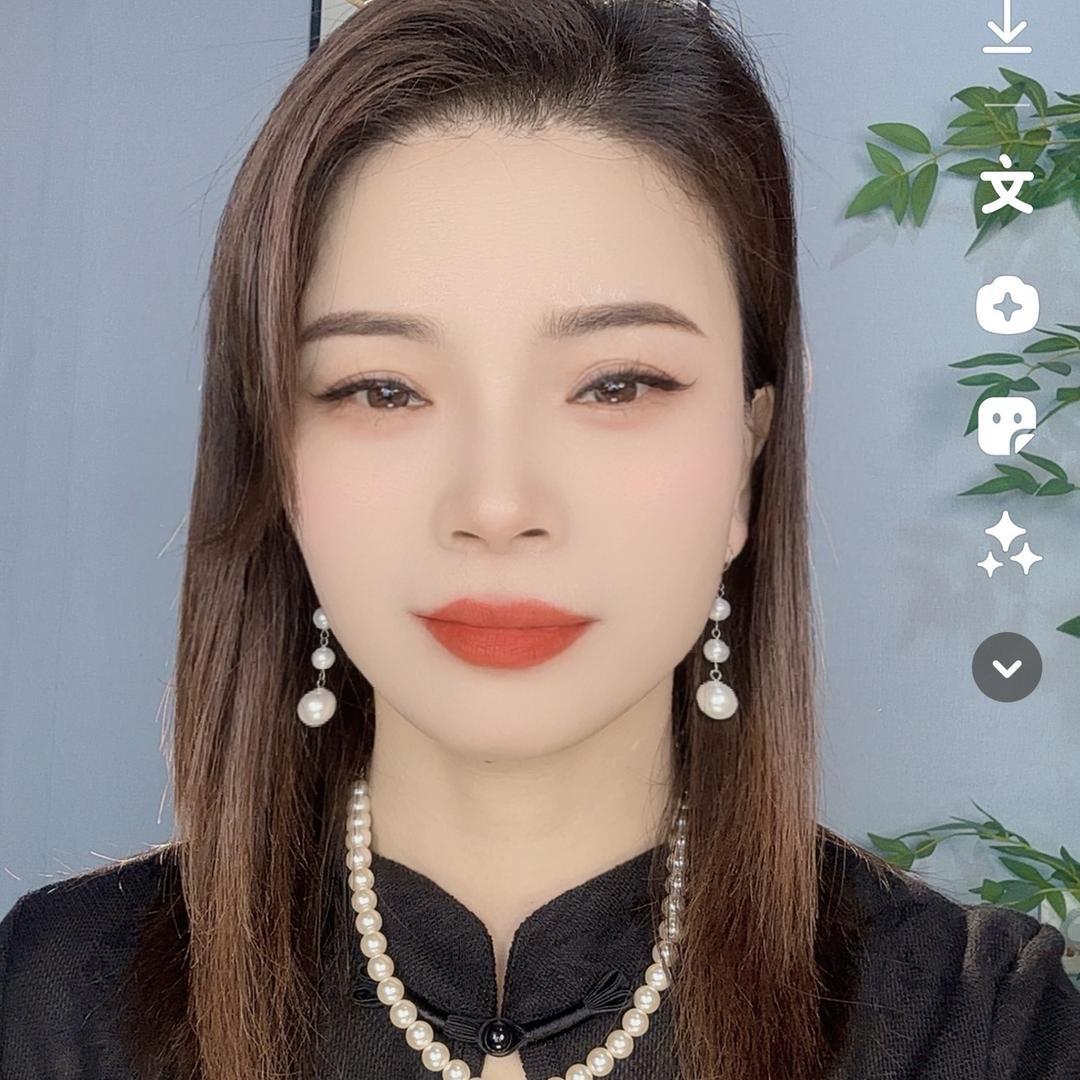Add text with the 文 icon

coord(1006,184)
